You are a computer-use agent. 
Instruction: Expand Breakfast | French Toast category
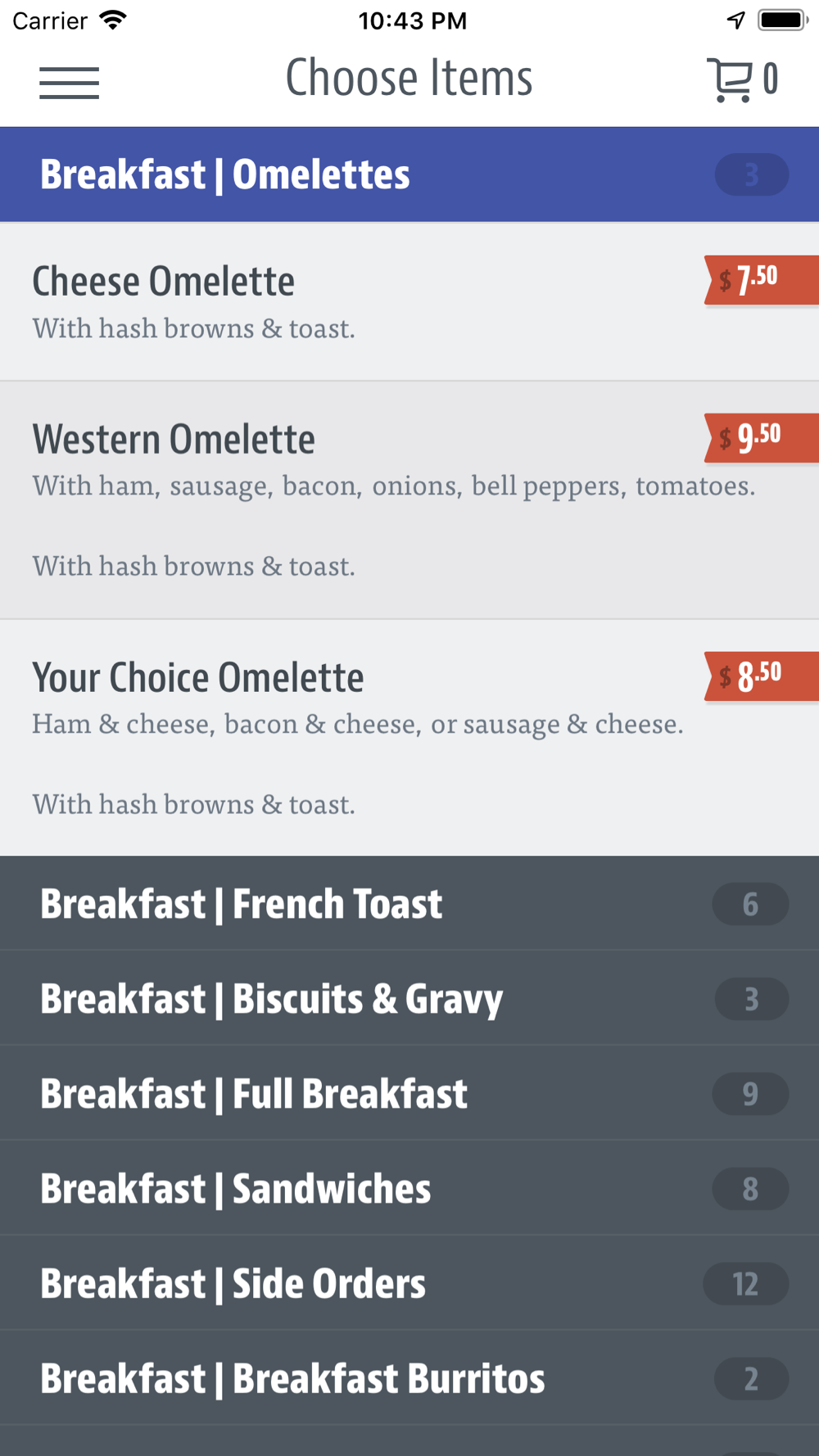click(x=409, y=903)
